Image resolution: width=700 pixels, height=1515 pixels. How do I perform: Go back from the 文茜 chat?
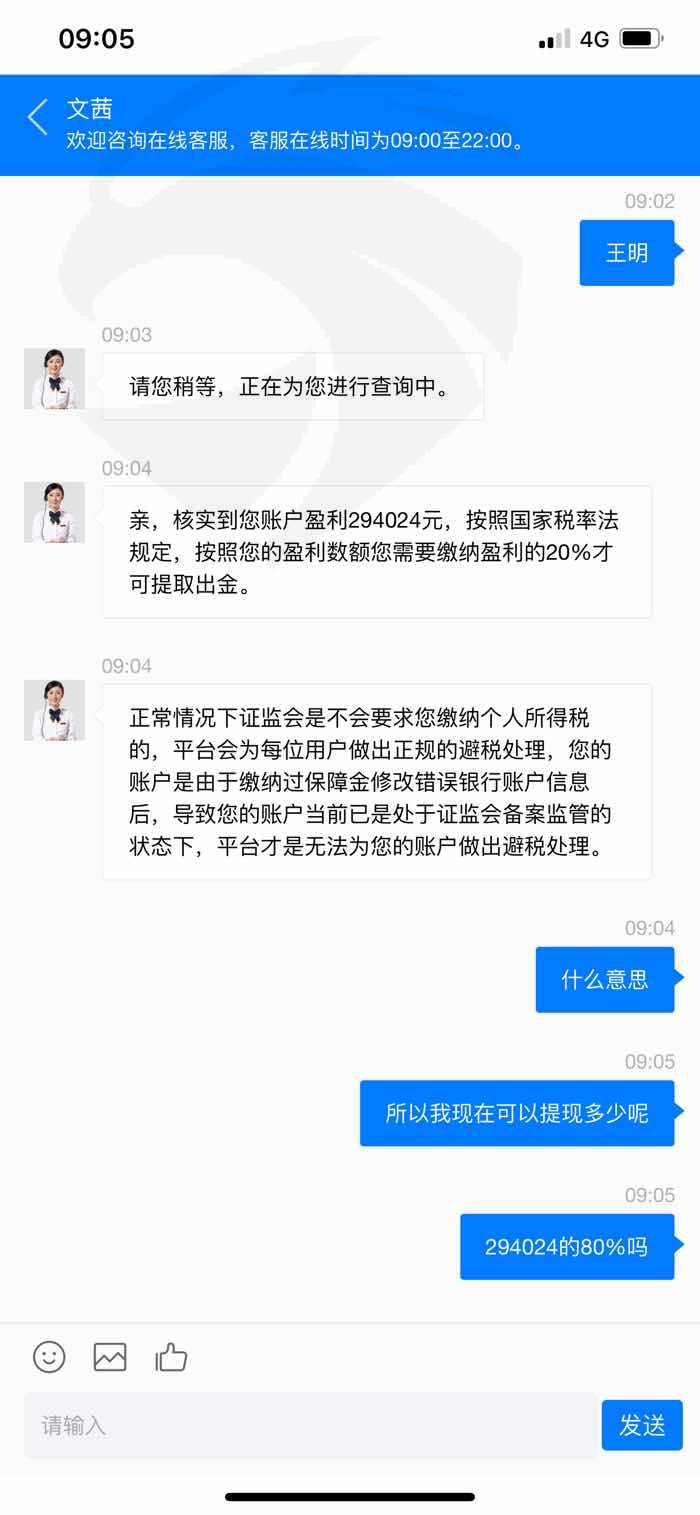[37, 117]
